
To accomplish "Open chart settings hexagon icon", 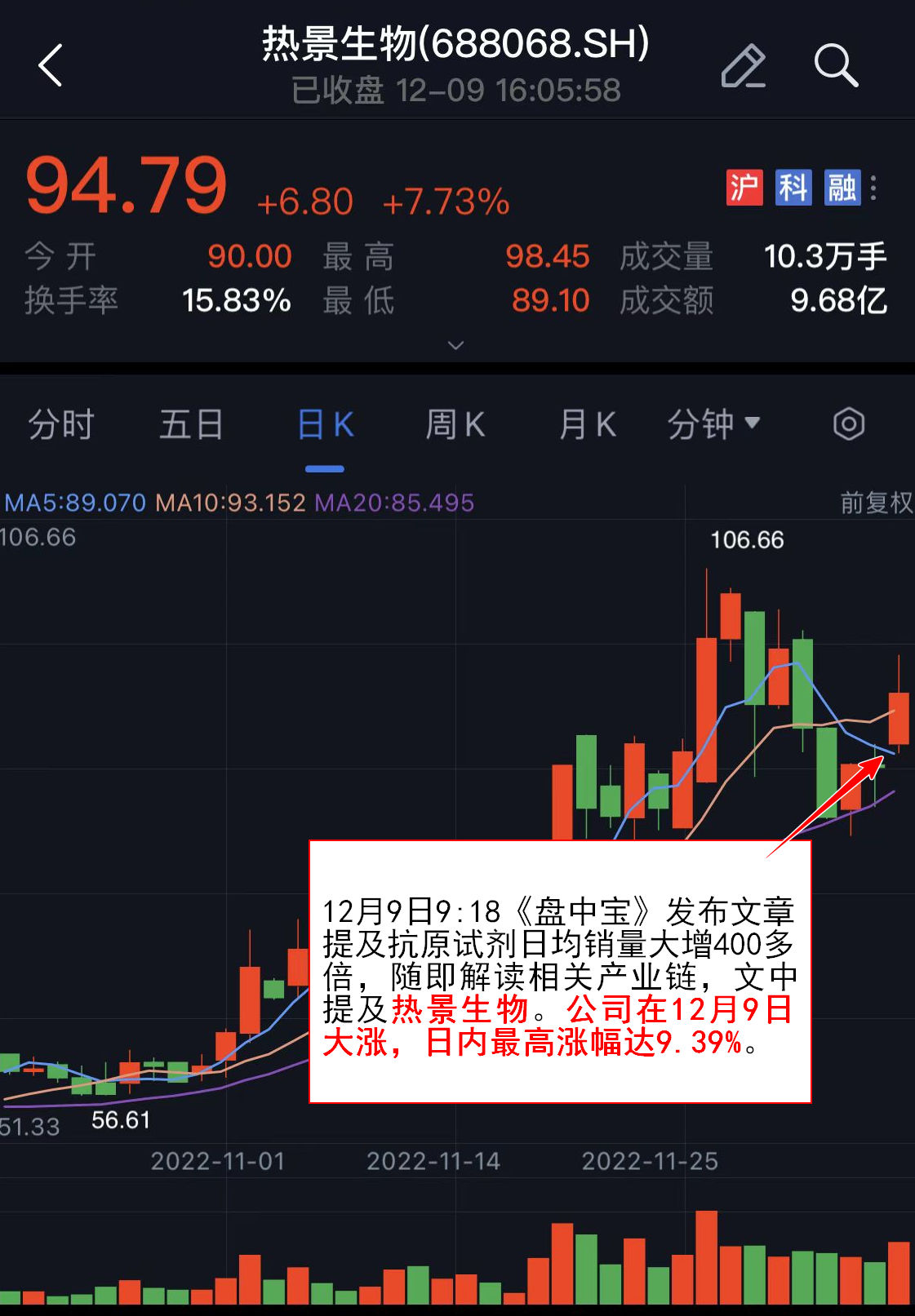I will 848,424.
